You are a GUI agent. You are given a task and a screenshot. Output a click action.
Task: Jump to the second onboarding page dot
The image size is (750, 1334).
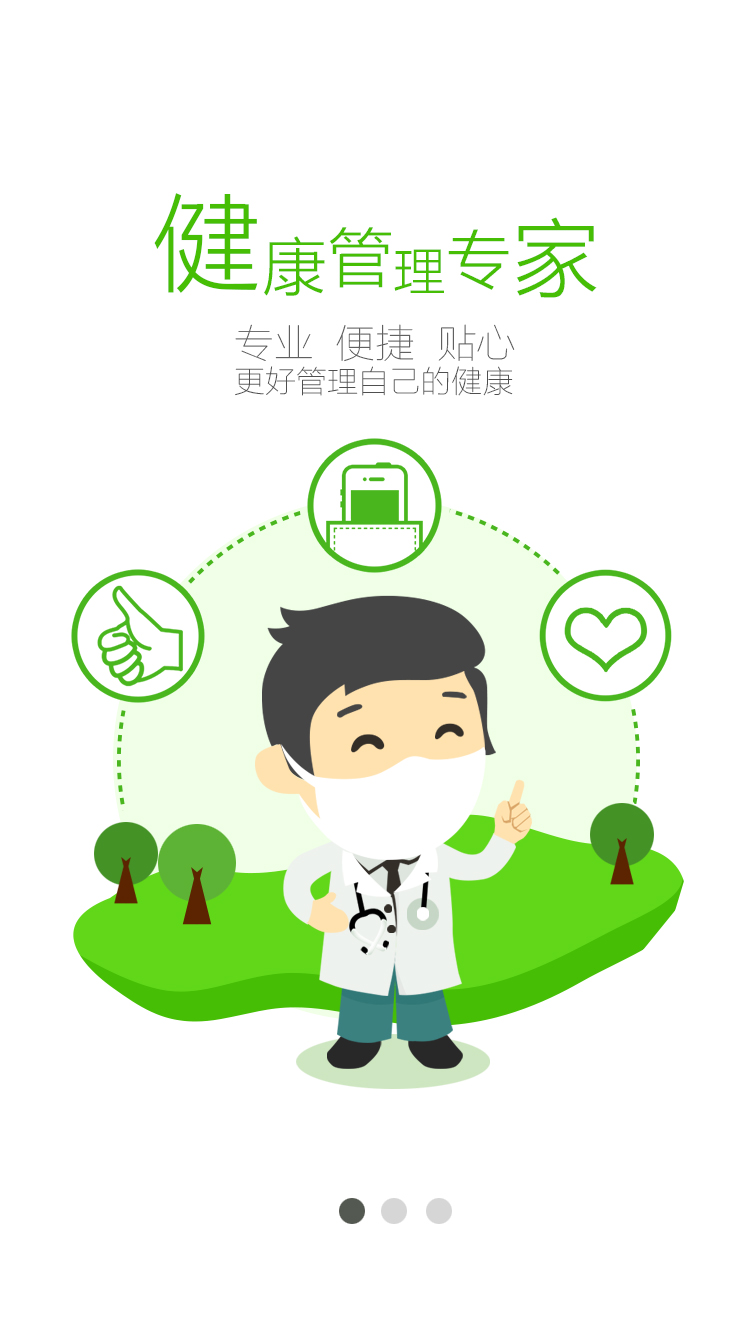tap(394, 1211)
